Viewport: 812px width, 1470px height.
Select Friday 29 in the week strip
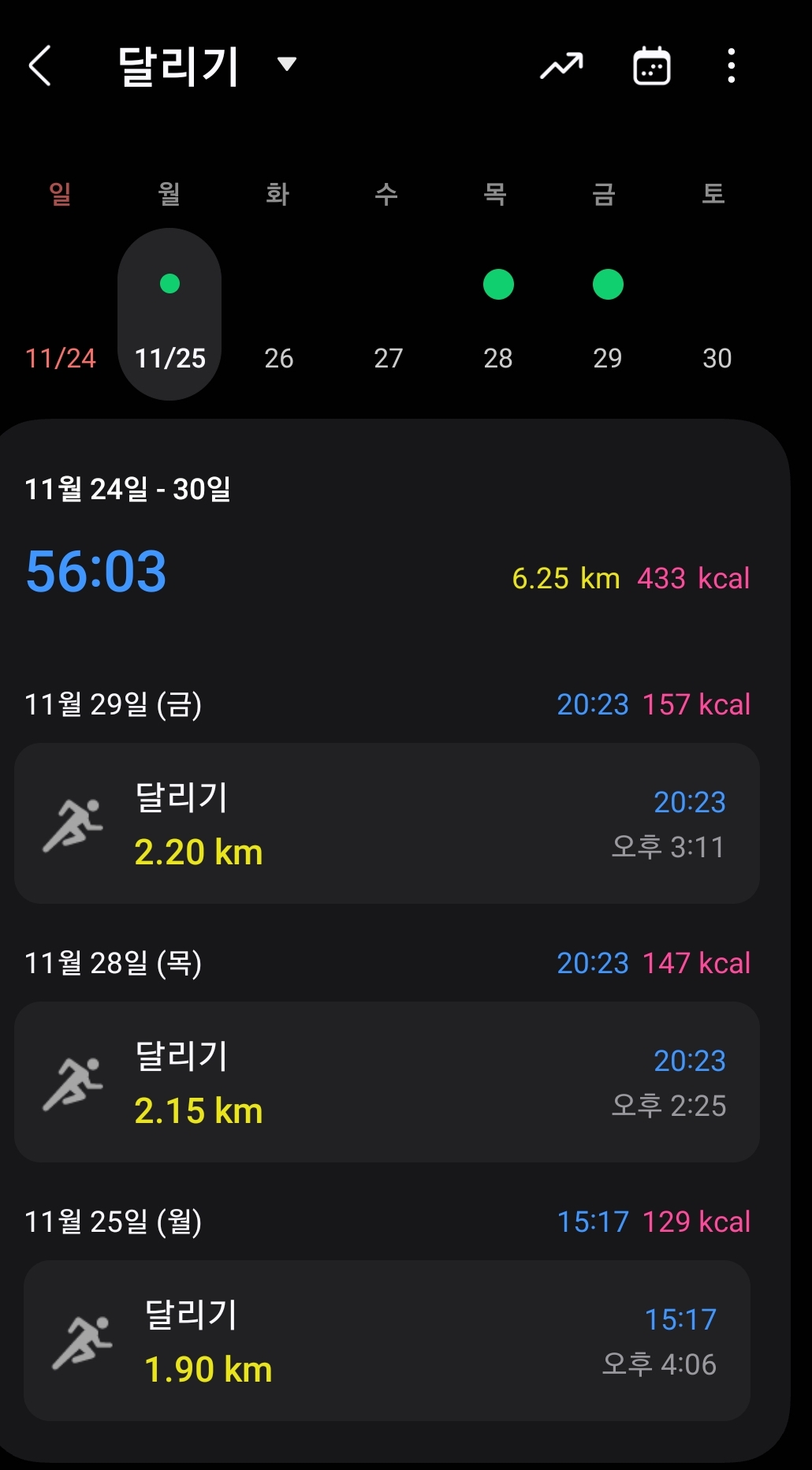point(608,315)
